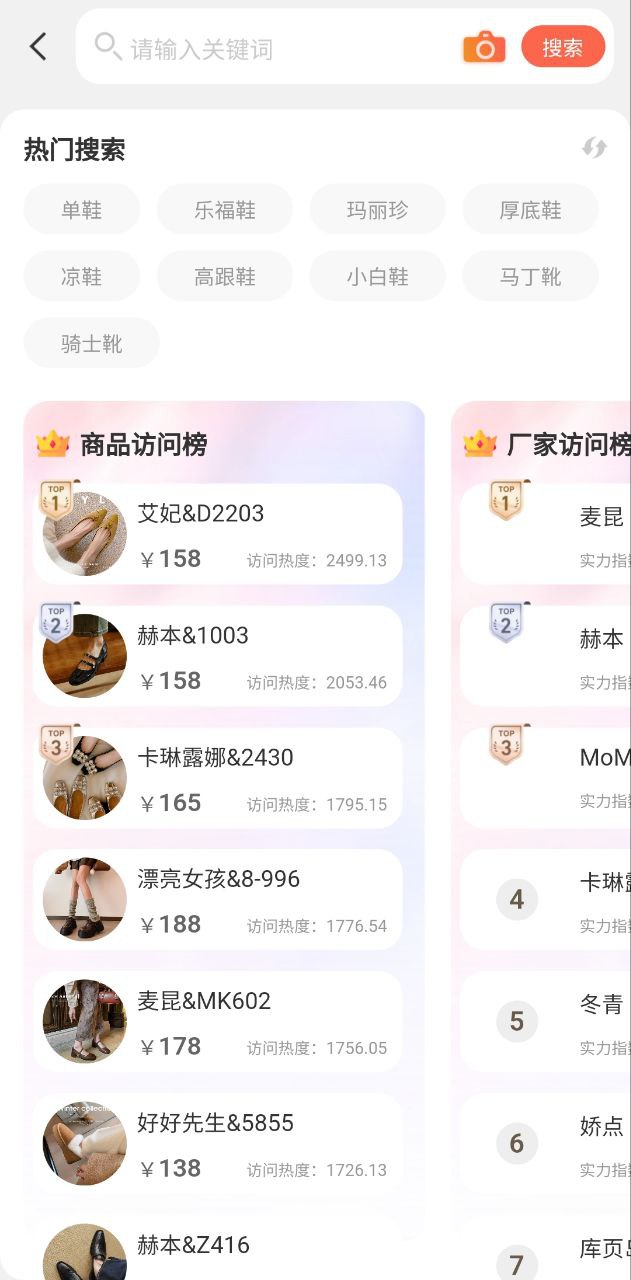631x1280 pixels.
Task: Select the 马丁靴 chip
Action: click(530, 277)
